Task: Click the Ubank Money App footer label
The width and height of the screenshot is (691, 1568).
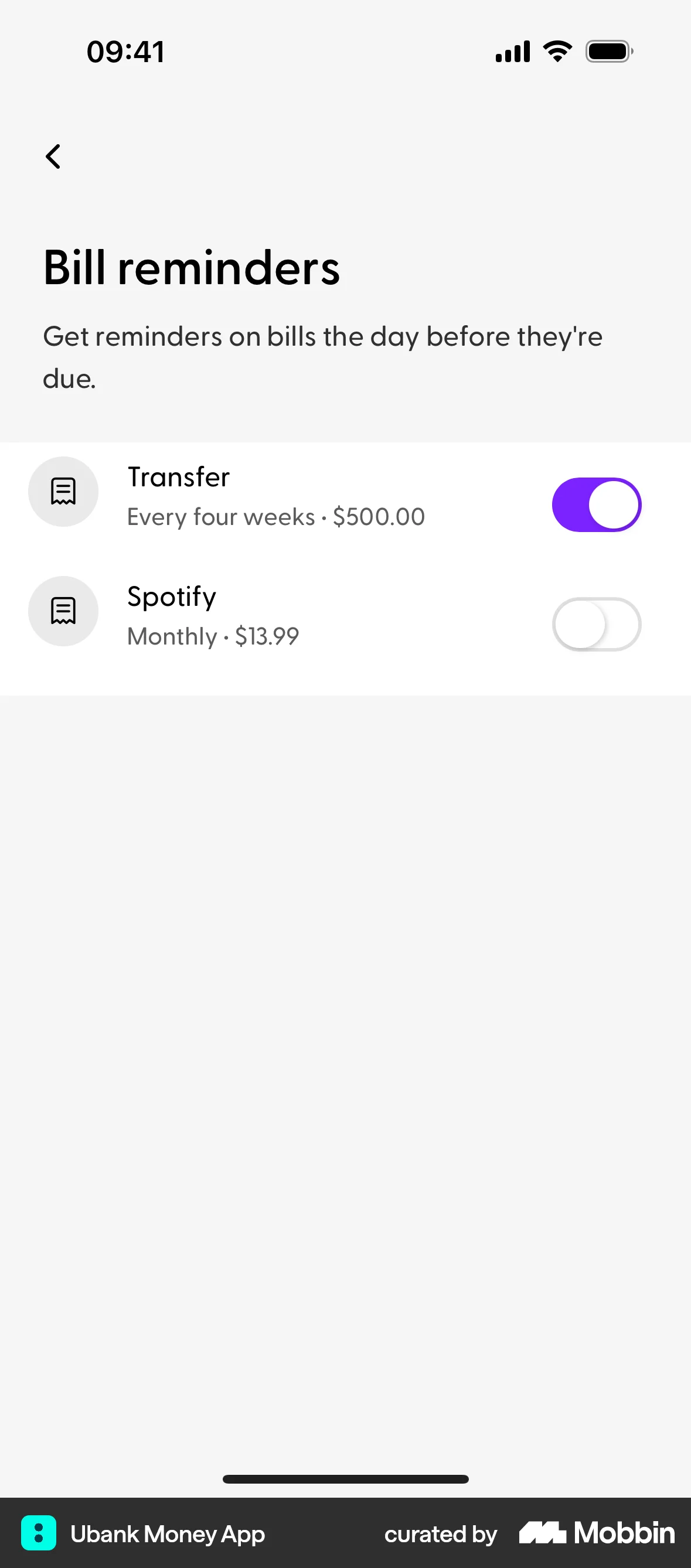Action: coord(168,1534)
